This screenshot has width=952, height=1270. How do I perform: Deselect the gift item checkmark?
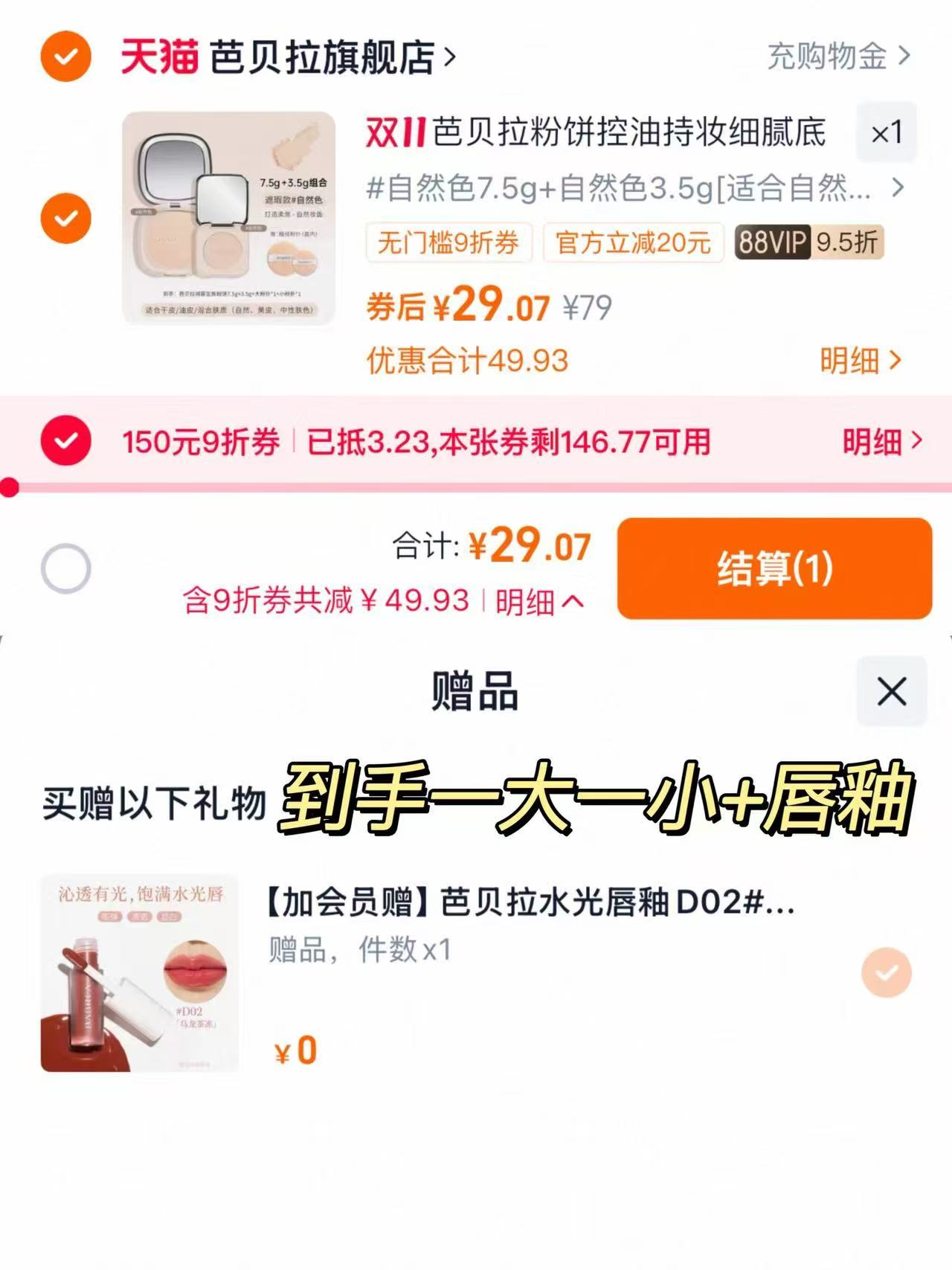[x=885, y=971]
